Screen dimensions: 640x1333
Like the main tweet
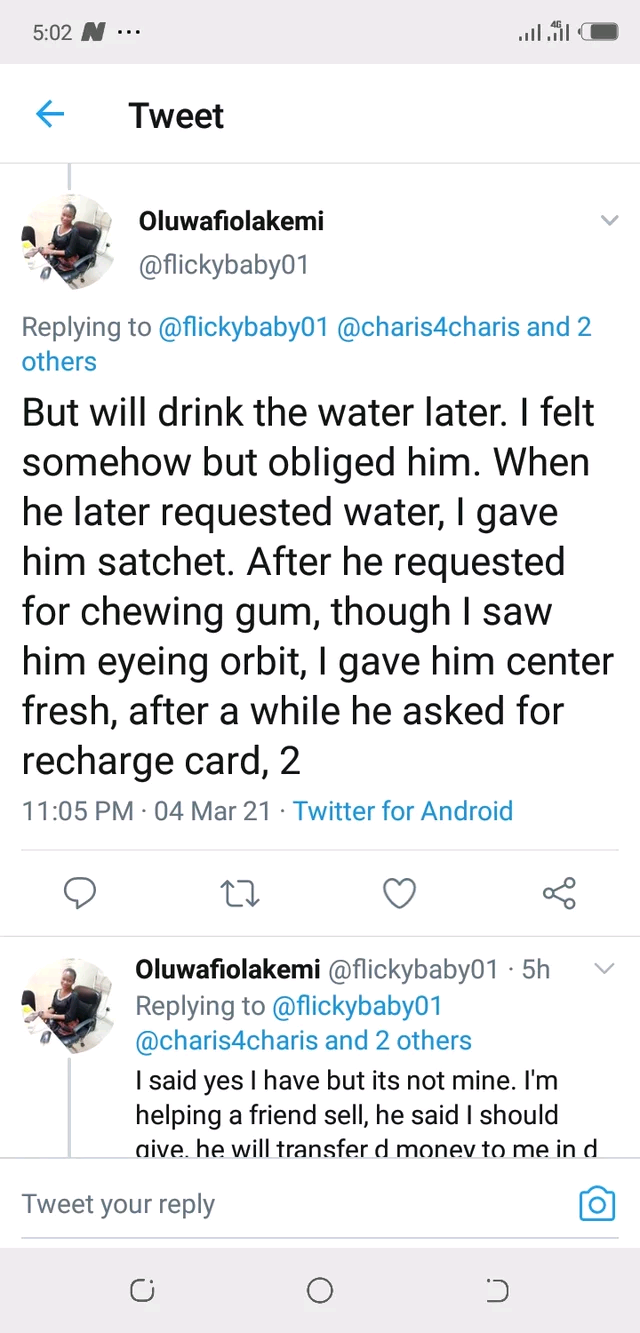[x=399, y=893]
